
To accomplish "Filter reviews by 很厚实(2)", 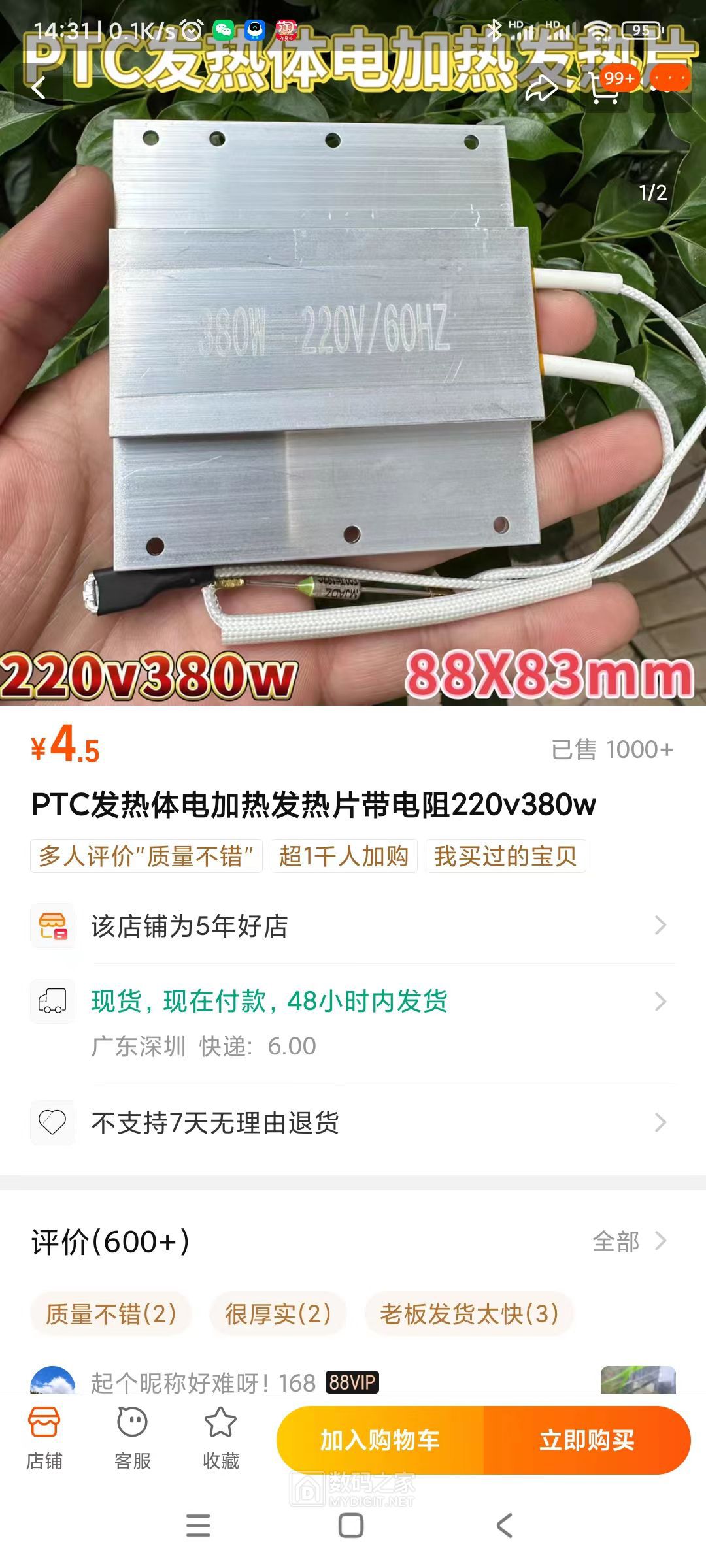I will click(278, 1314).
